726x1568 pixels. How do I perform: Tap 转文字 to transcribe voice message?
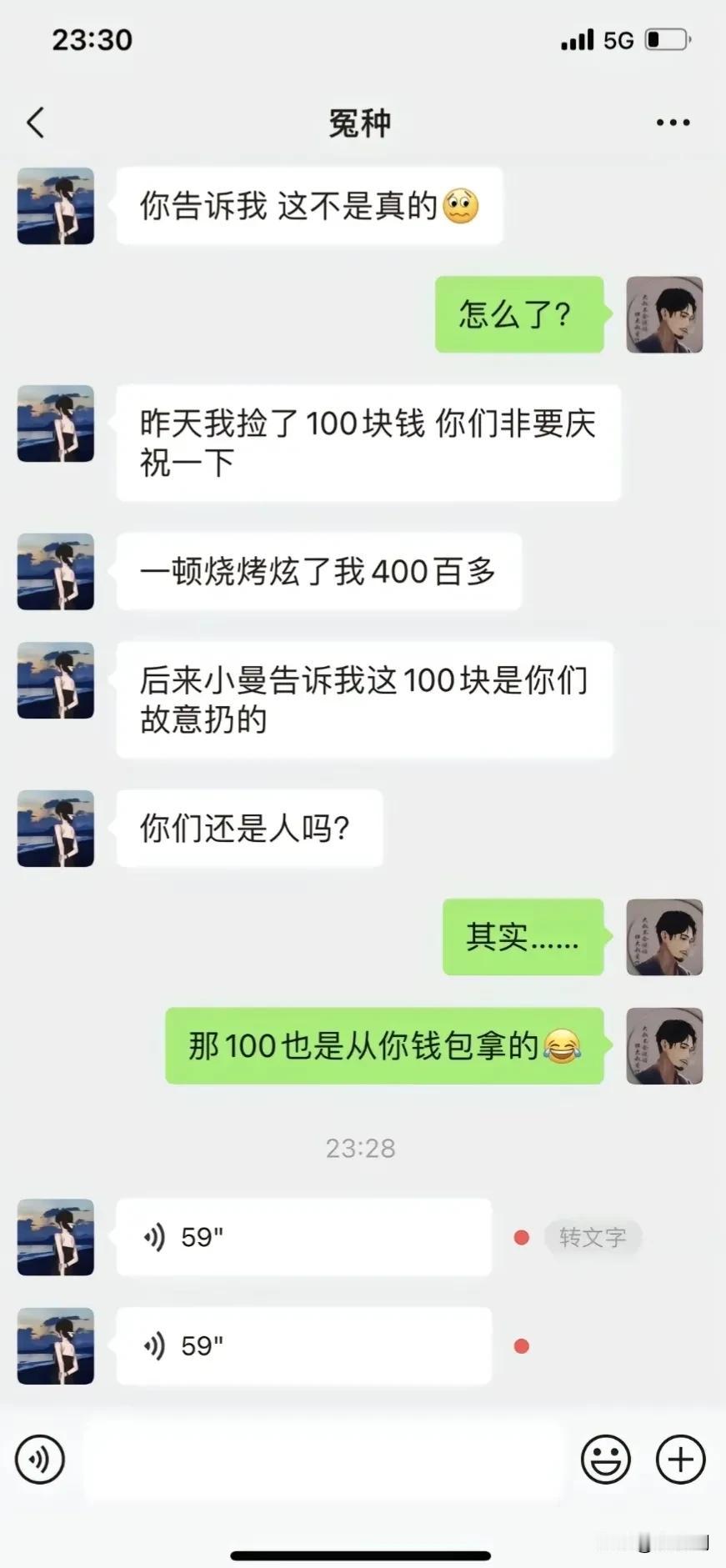592,1237
